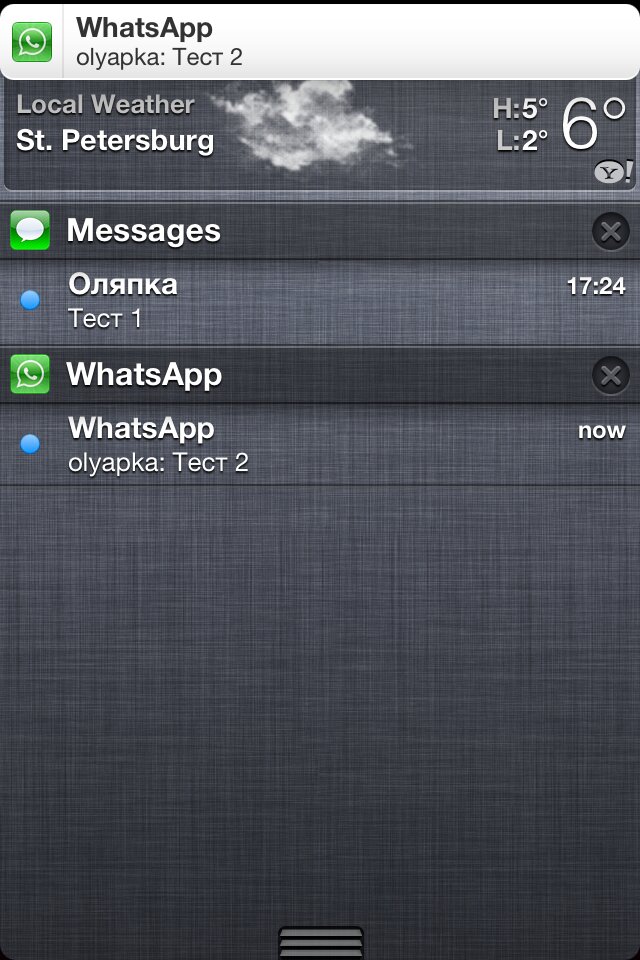
Task: Open the WhatsApp banner notification from olyapka
Action: [x=320, y=40]
